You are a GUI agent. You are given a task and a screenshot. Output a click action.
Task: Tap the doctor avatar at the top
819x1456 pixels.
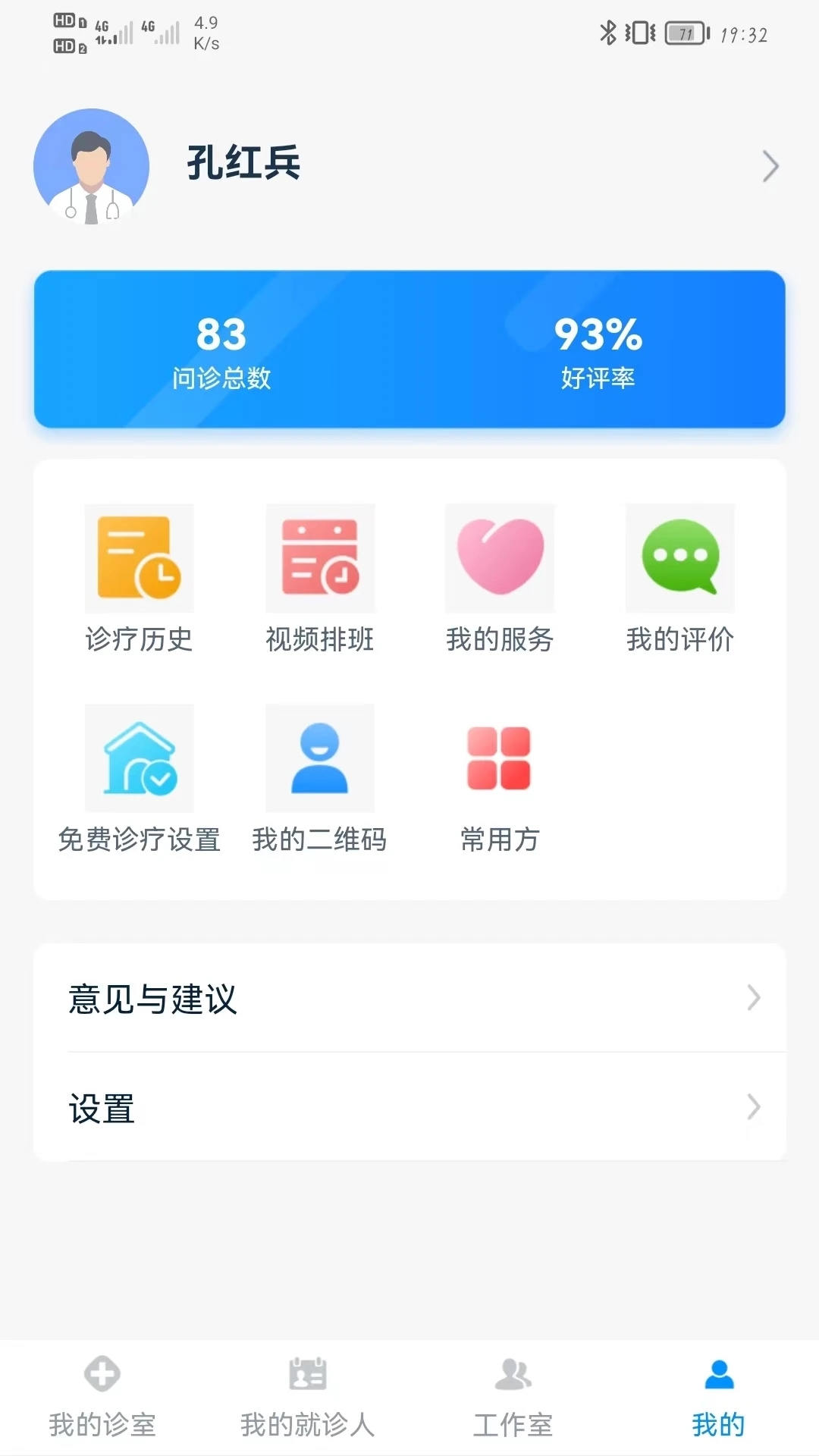[x=92, y=167]
